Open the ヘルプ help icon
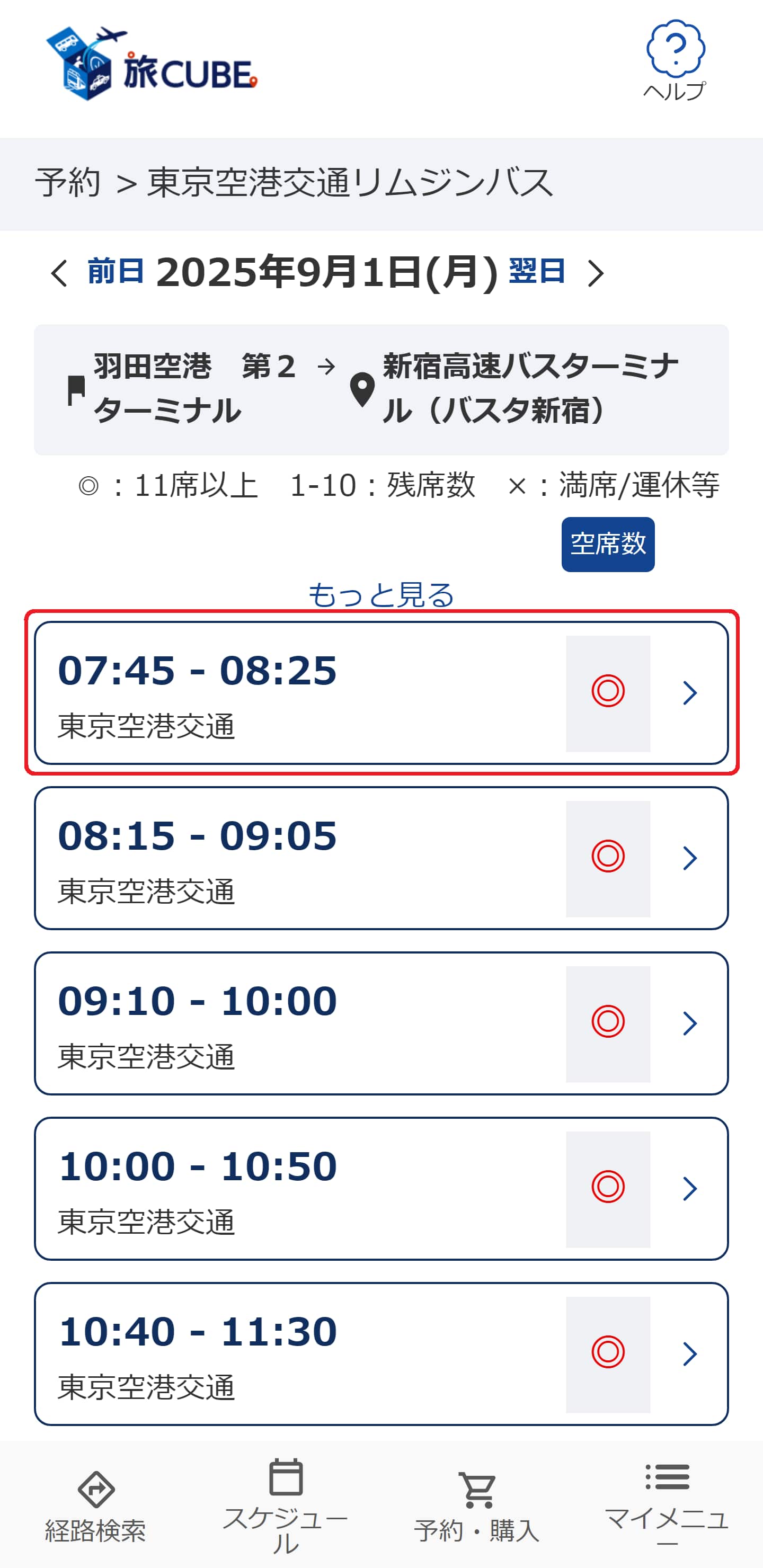763x1568 pixels. pyautogui.click(x=675, y=61)
